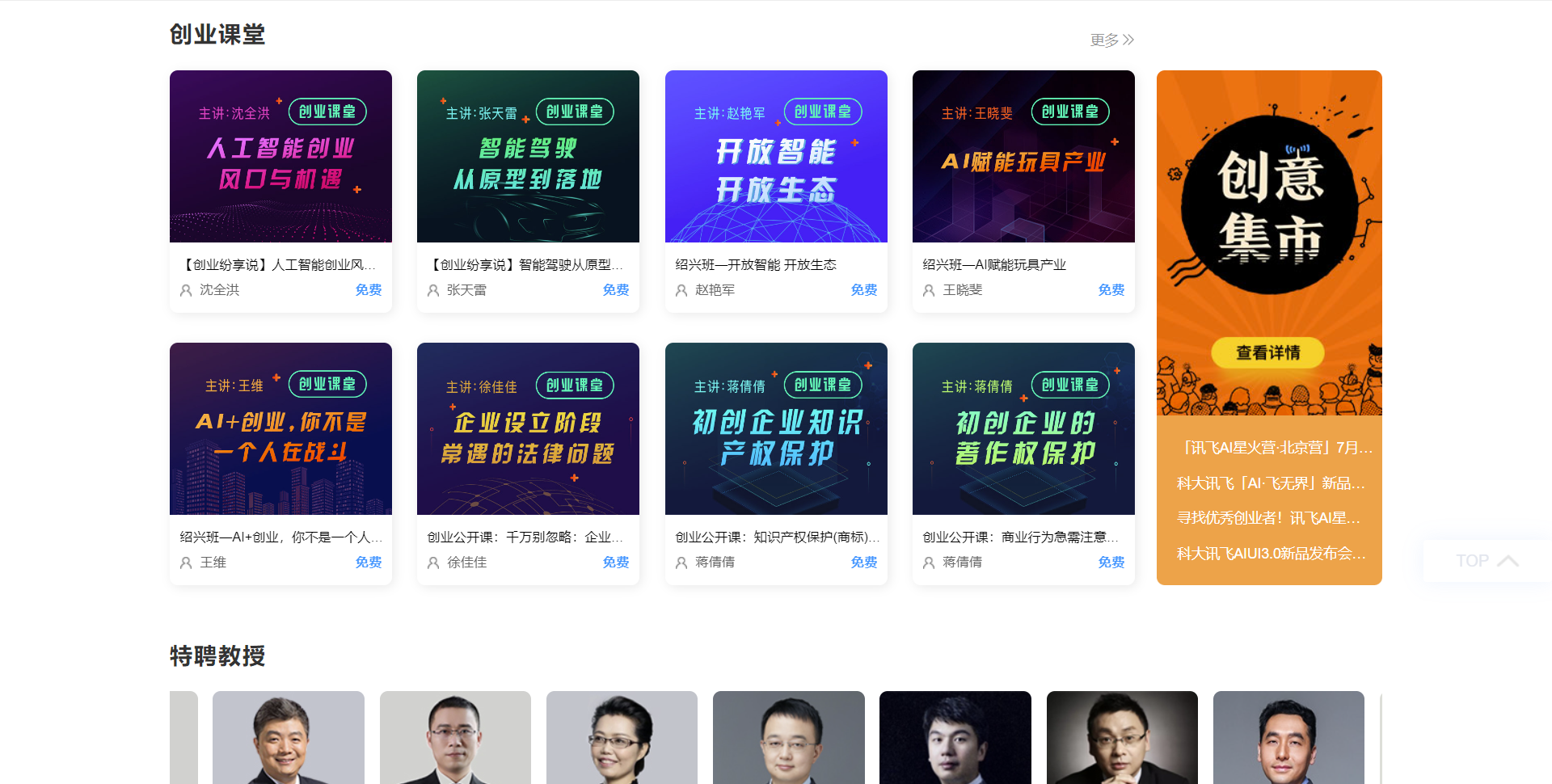Open course 智能驾驶从原型到落地 by 张天雷

(528, 157)
